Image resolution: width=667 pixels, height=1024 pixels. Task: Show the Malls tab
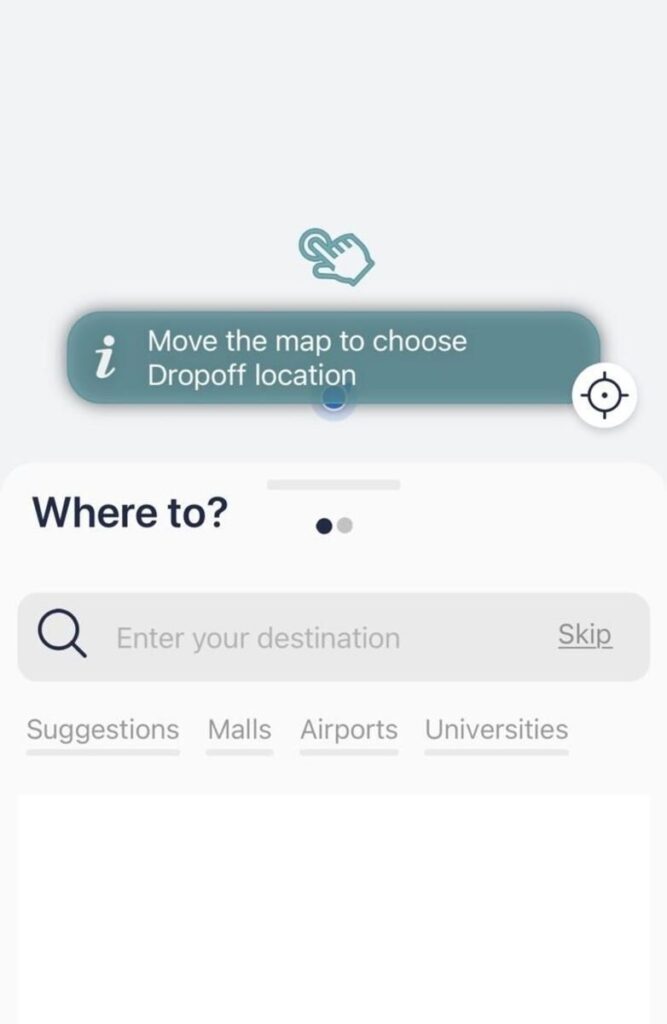point(239,730)
